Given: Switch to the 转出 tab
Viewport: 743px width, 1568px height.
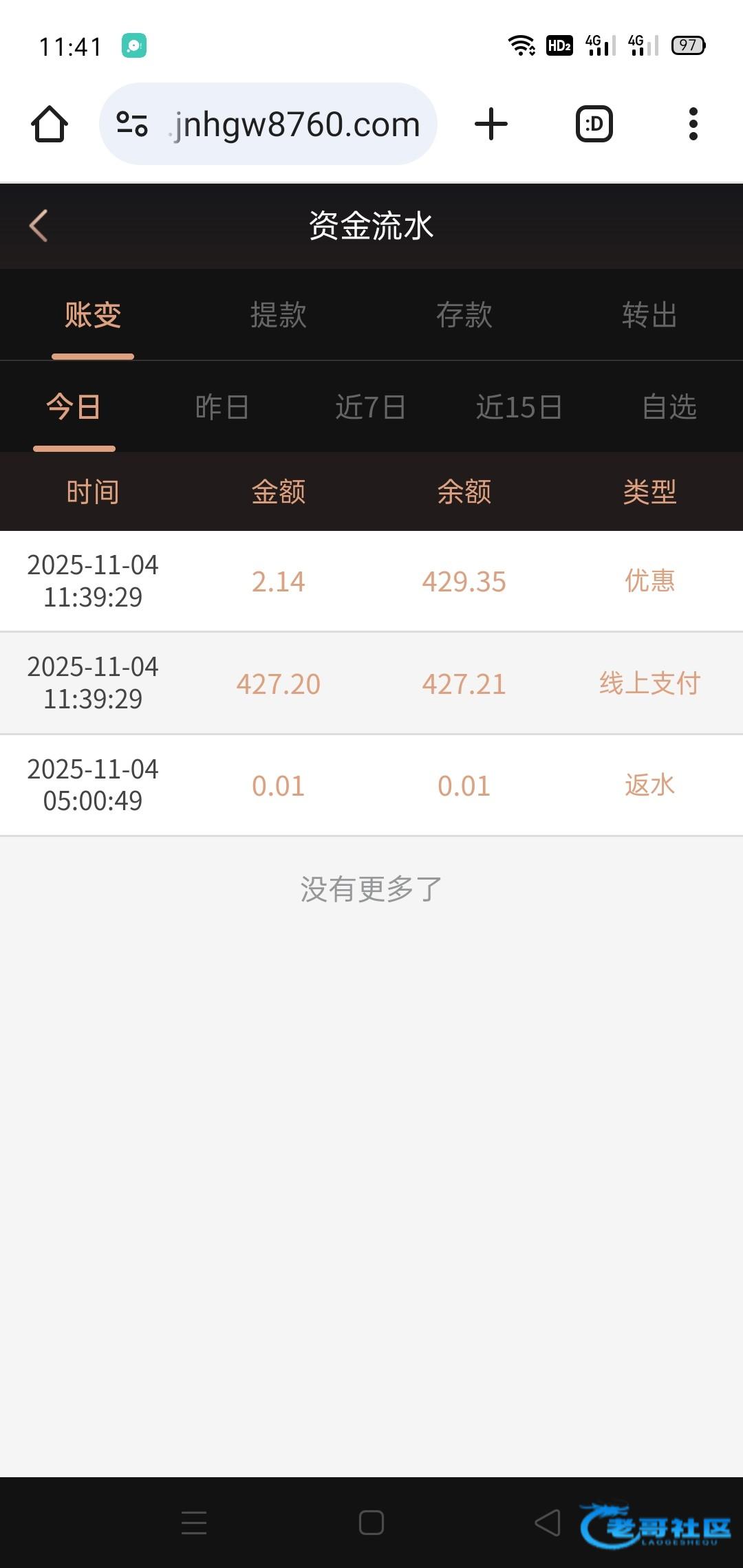Looking at the screenshot, I should click(649, 315).
